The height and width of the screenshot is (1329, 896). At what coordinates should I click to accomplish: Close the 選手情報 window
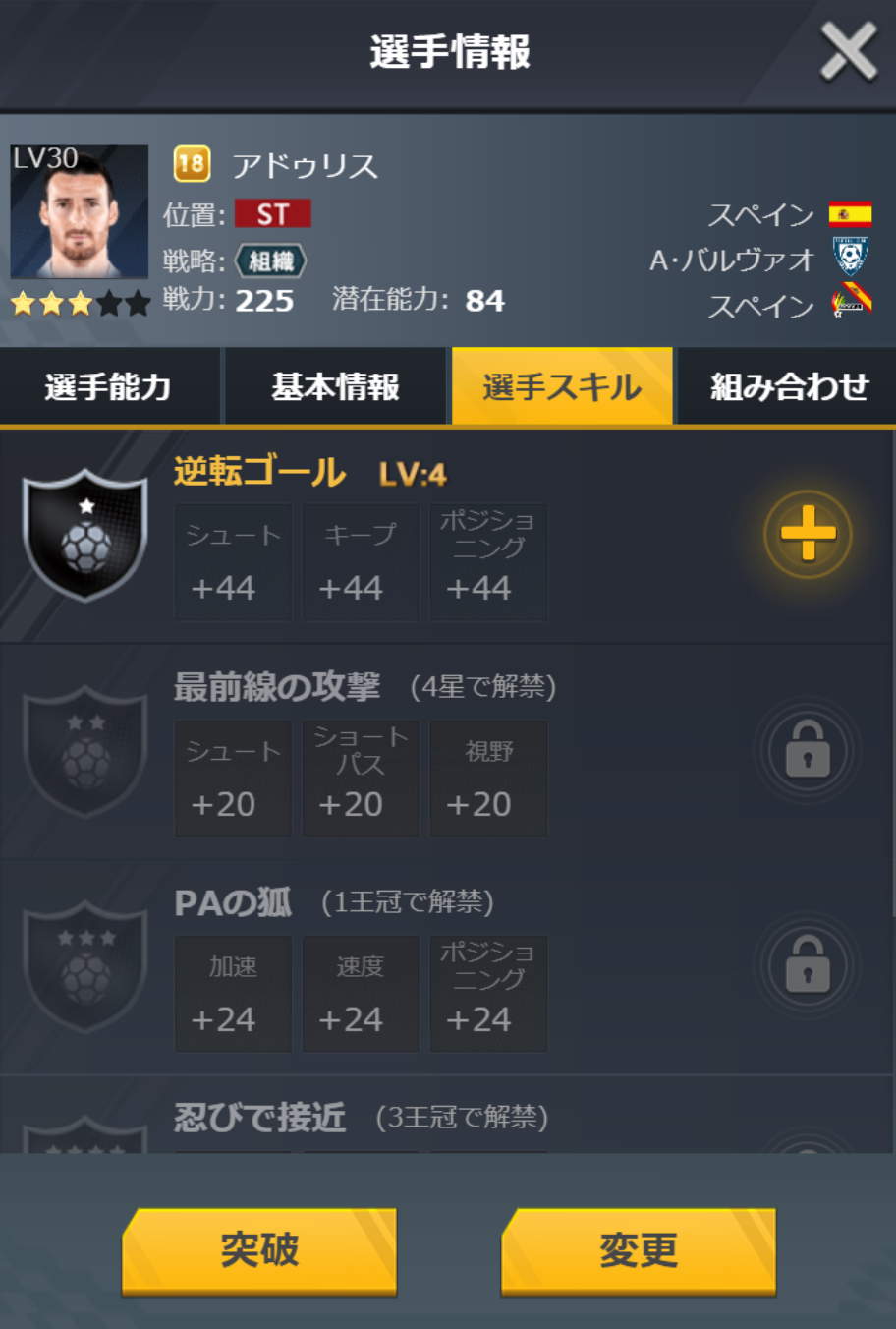[847, 51]
